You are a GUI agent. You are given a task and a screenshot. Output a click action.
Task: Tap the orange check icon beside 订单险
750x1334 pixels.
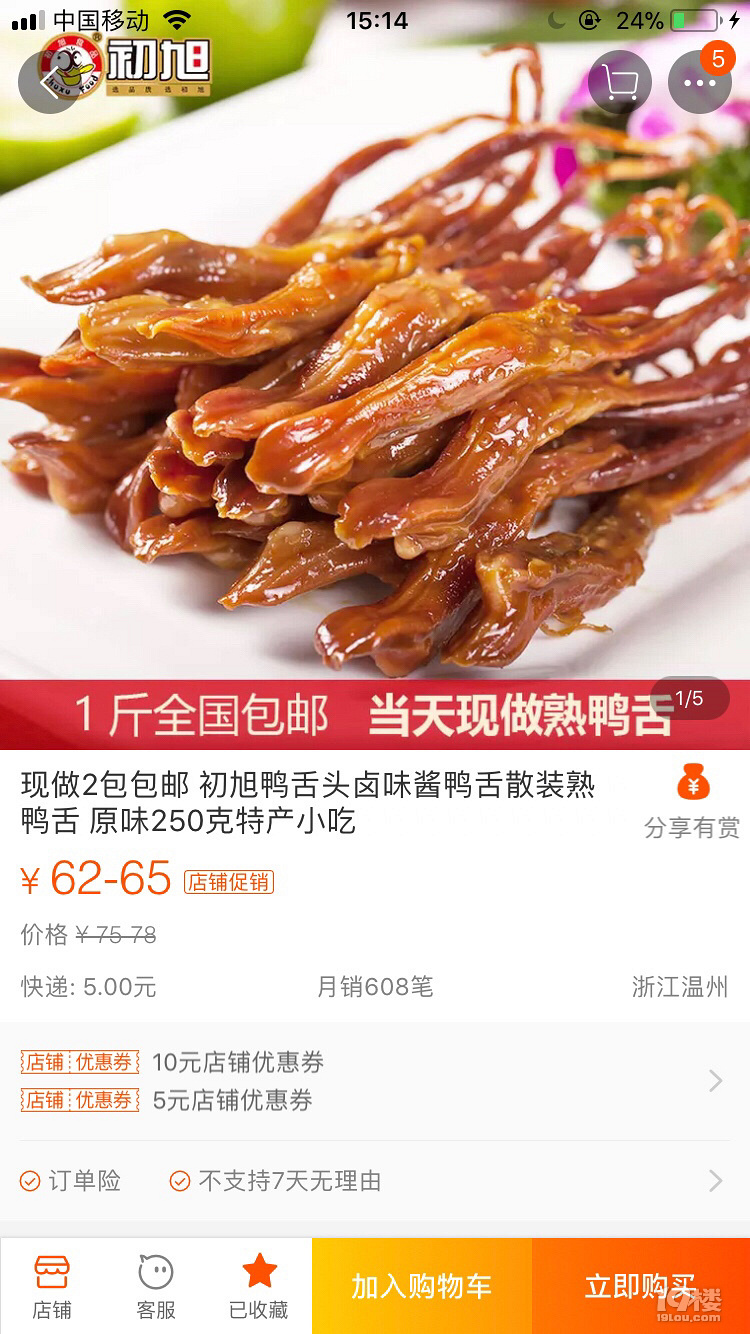point(28,1181)
